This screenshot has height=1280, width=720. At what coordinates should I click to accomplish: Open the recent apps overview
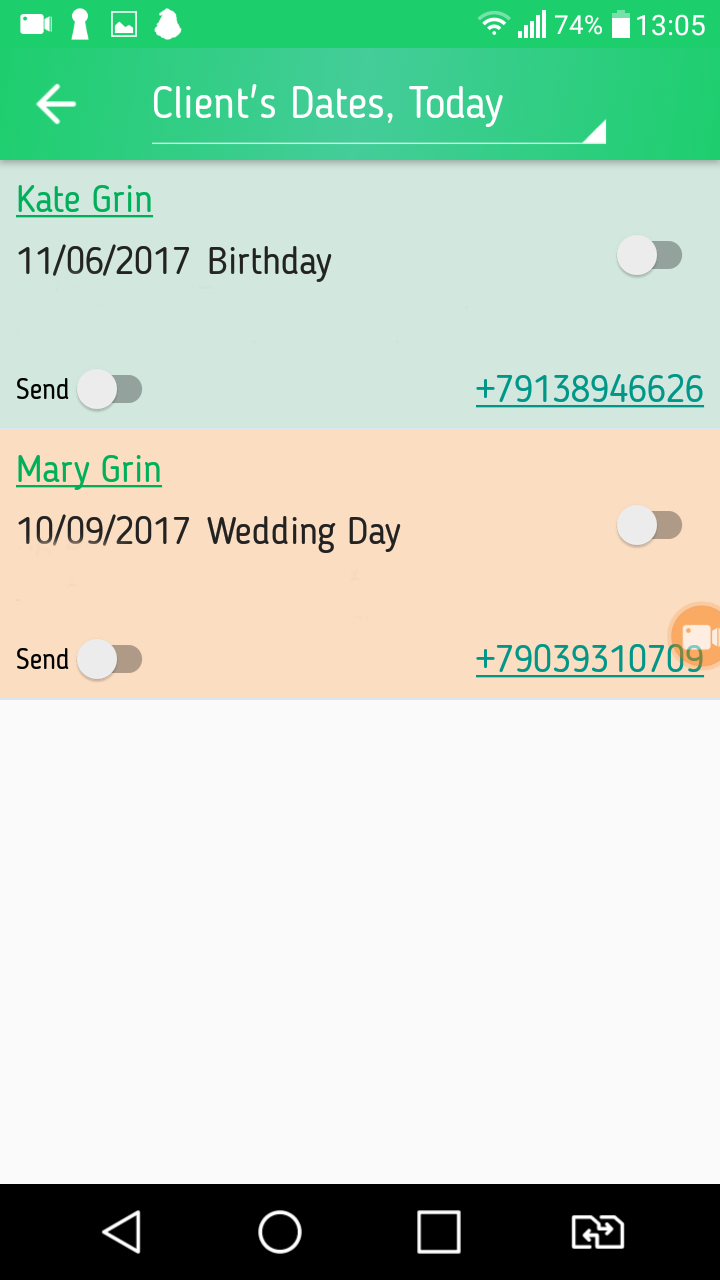coord(438,1232)
